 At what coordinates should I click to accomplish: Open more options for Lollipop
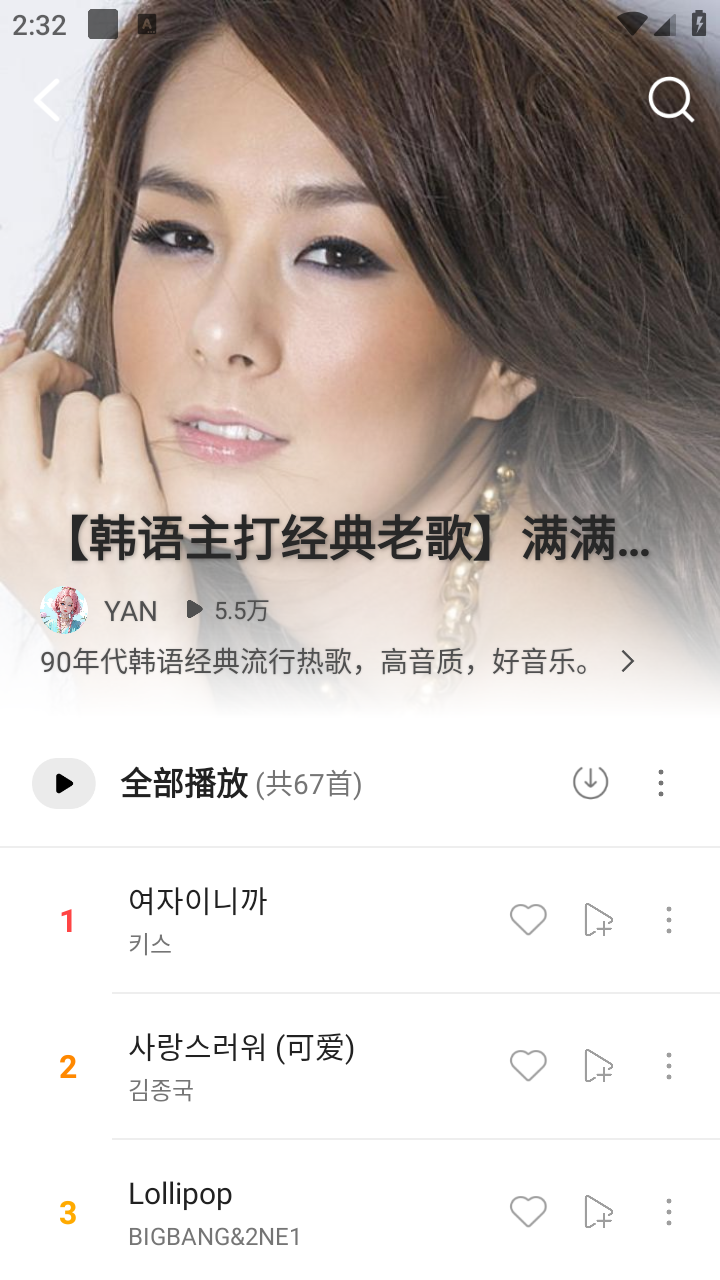click(668, 1211)
